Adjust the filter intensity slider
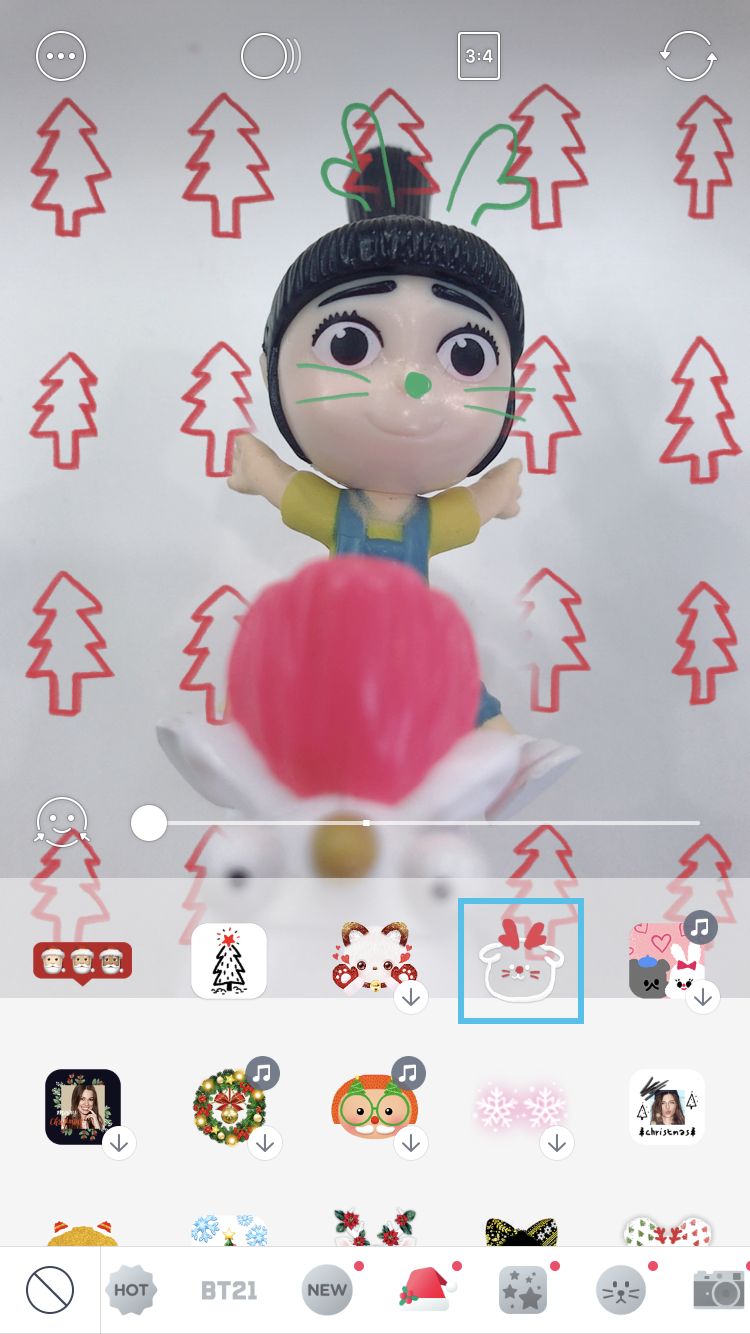 [149, 823]
